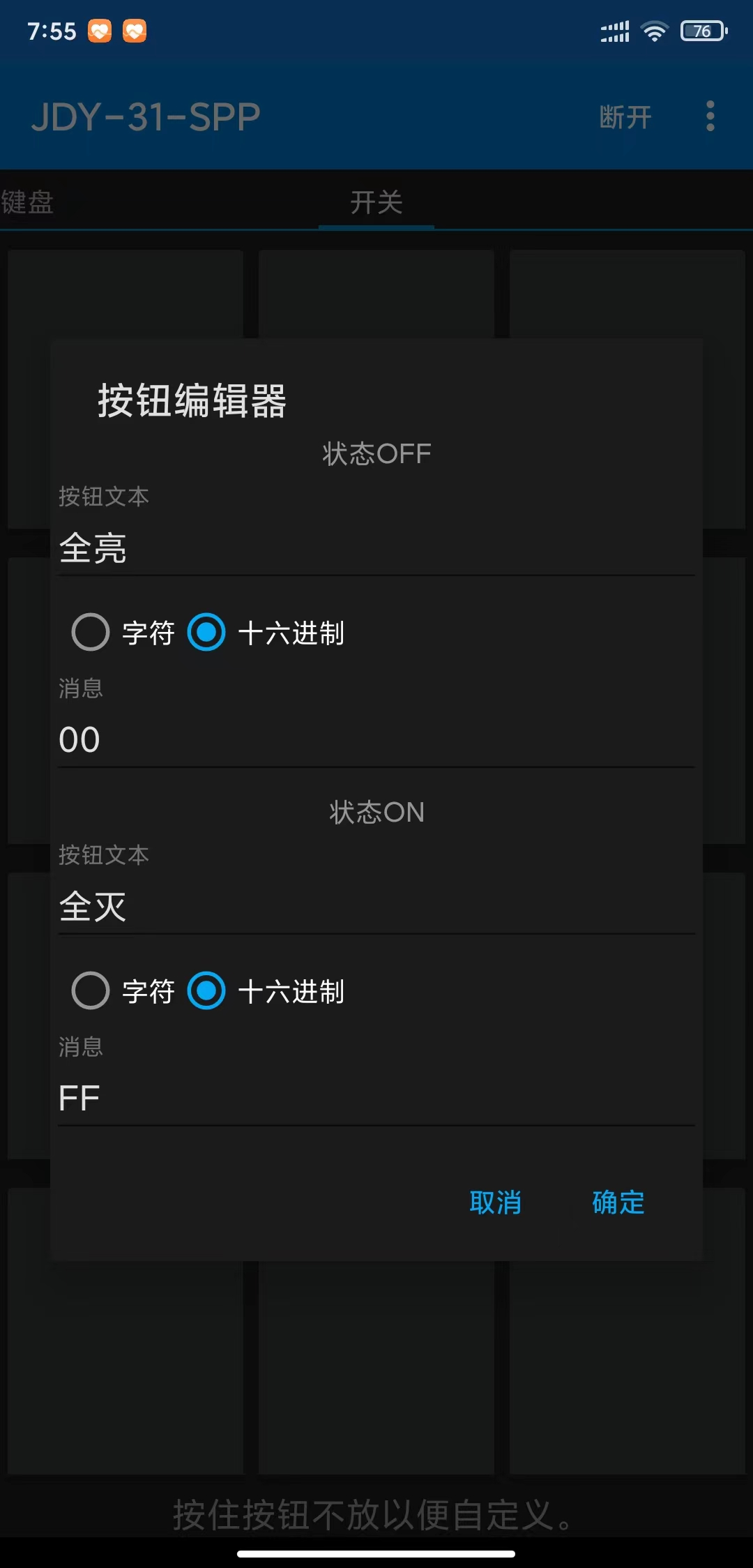753x1568 pixels.
Task: Click the battery indicator showing 76
Action: [703, 31]
